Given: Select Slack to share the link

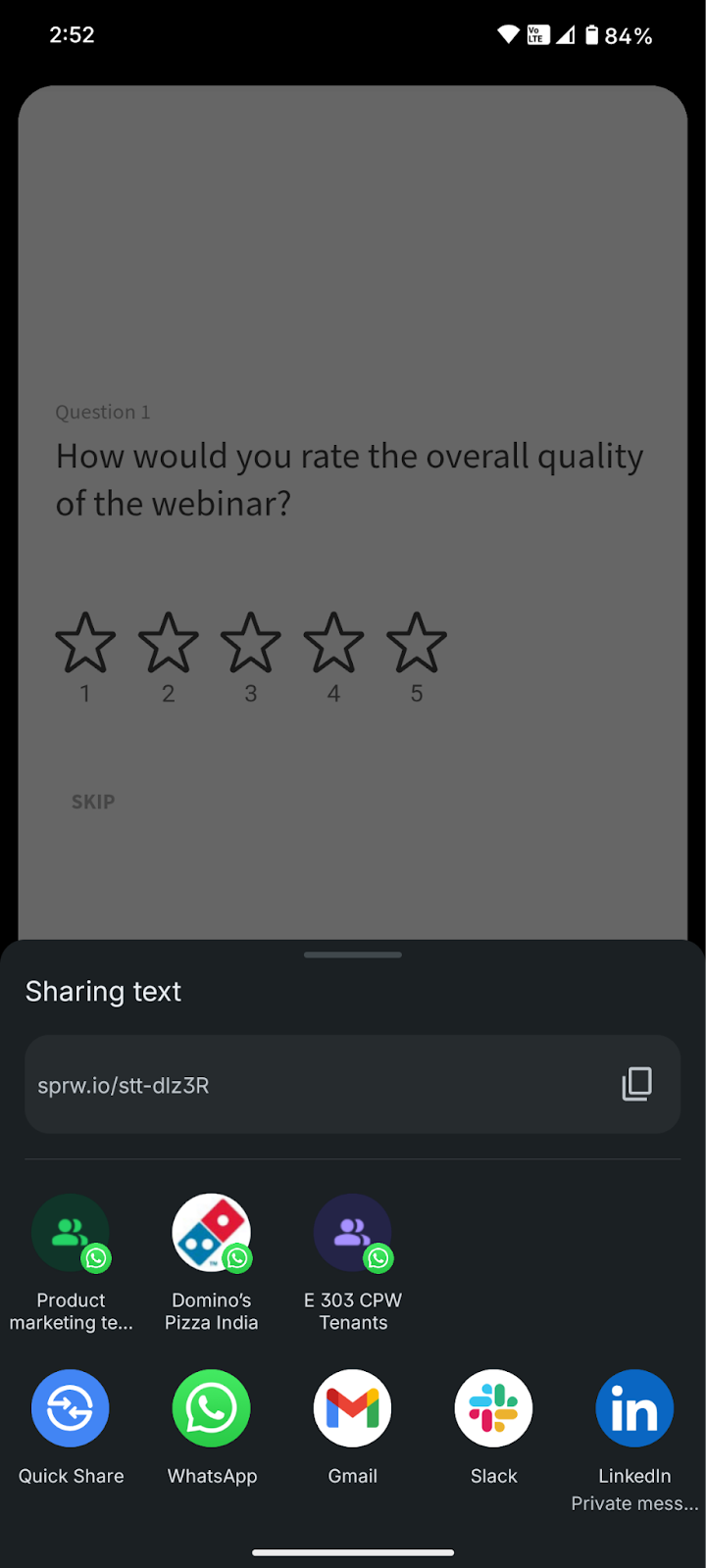Looking at the screenshot, I should pos(493,1407).
